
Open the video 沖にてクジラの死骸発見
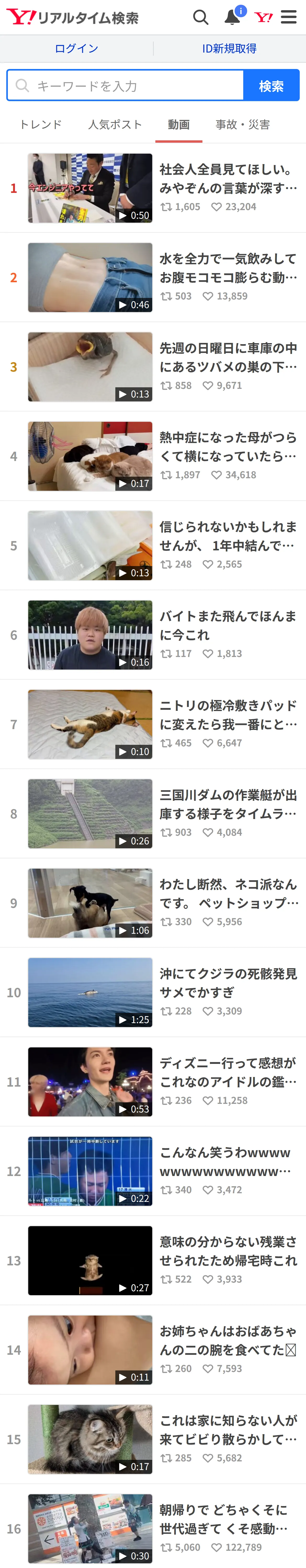pos(153,992)
